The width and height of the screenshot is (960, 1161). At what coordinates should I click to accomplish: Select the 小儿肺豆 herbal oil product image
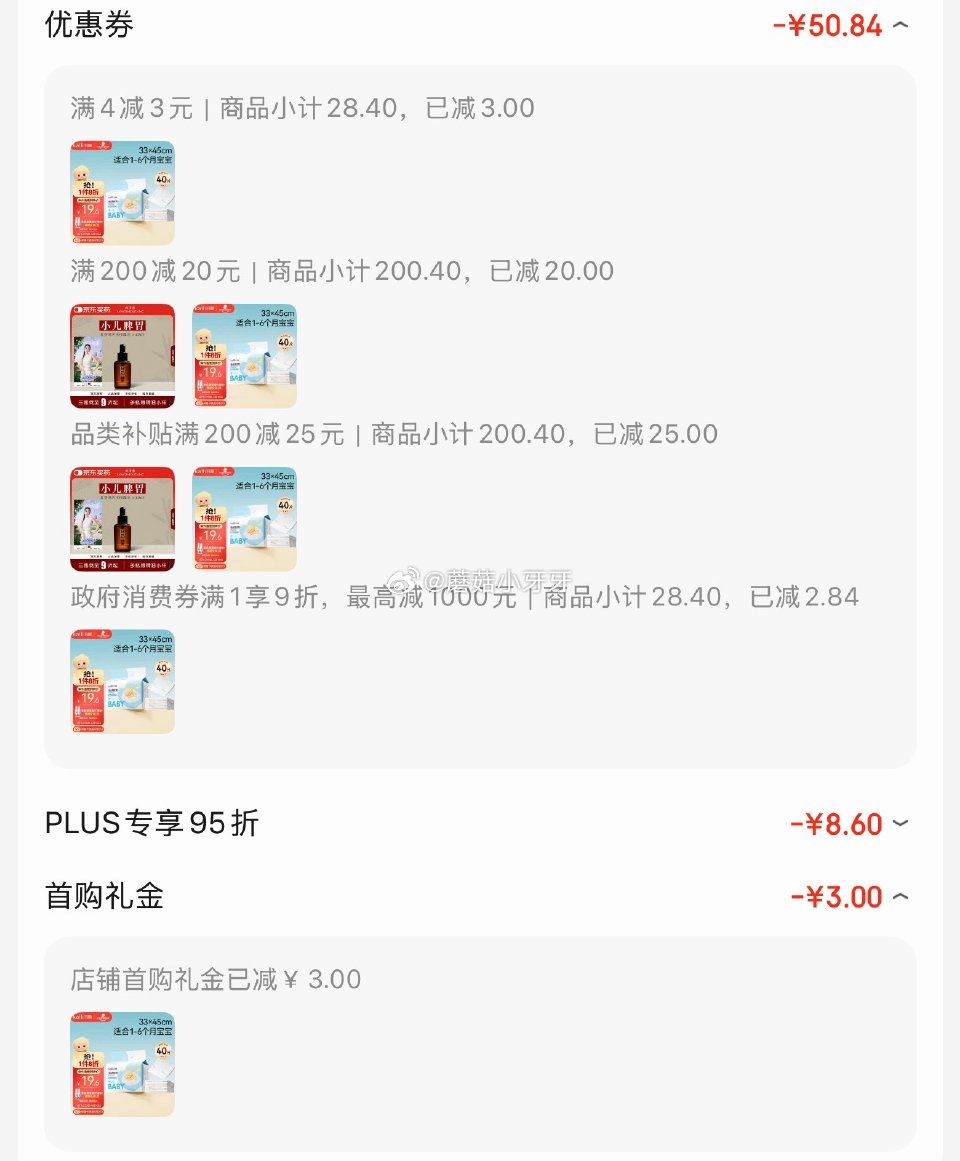(x=122, y=355)
